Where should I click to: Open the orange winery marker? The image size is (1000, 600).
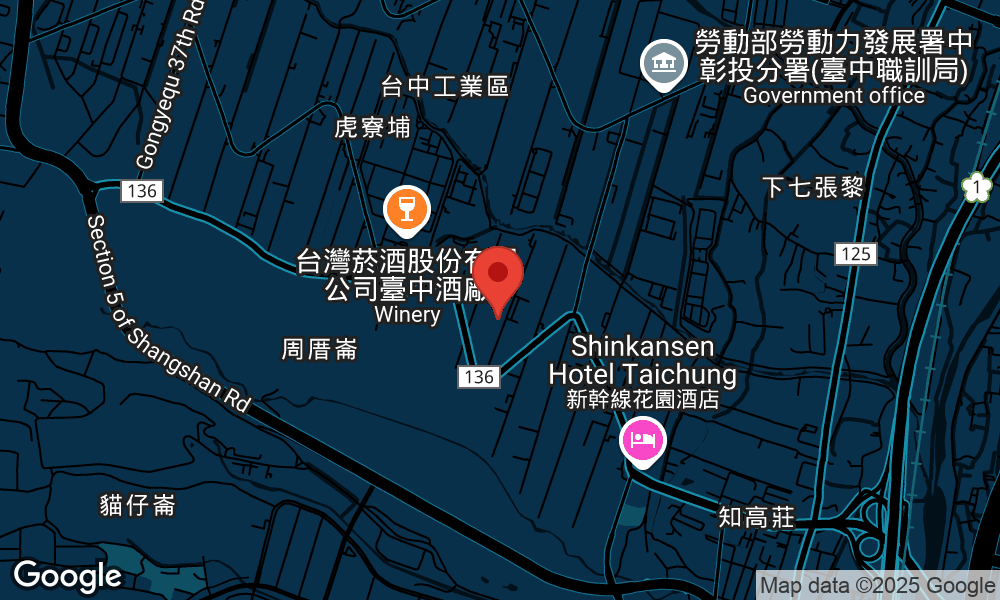tap(407, 210)
